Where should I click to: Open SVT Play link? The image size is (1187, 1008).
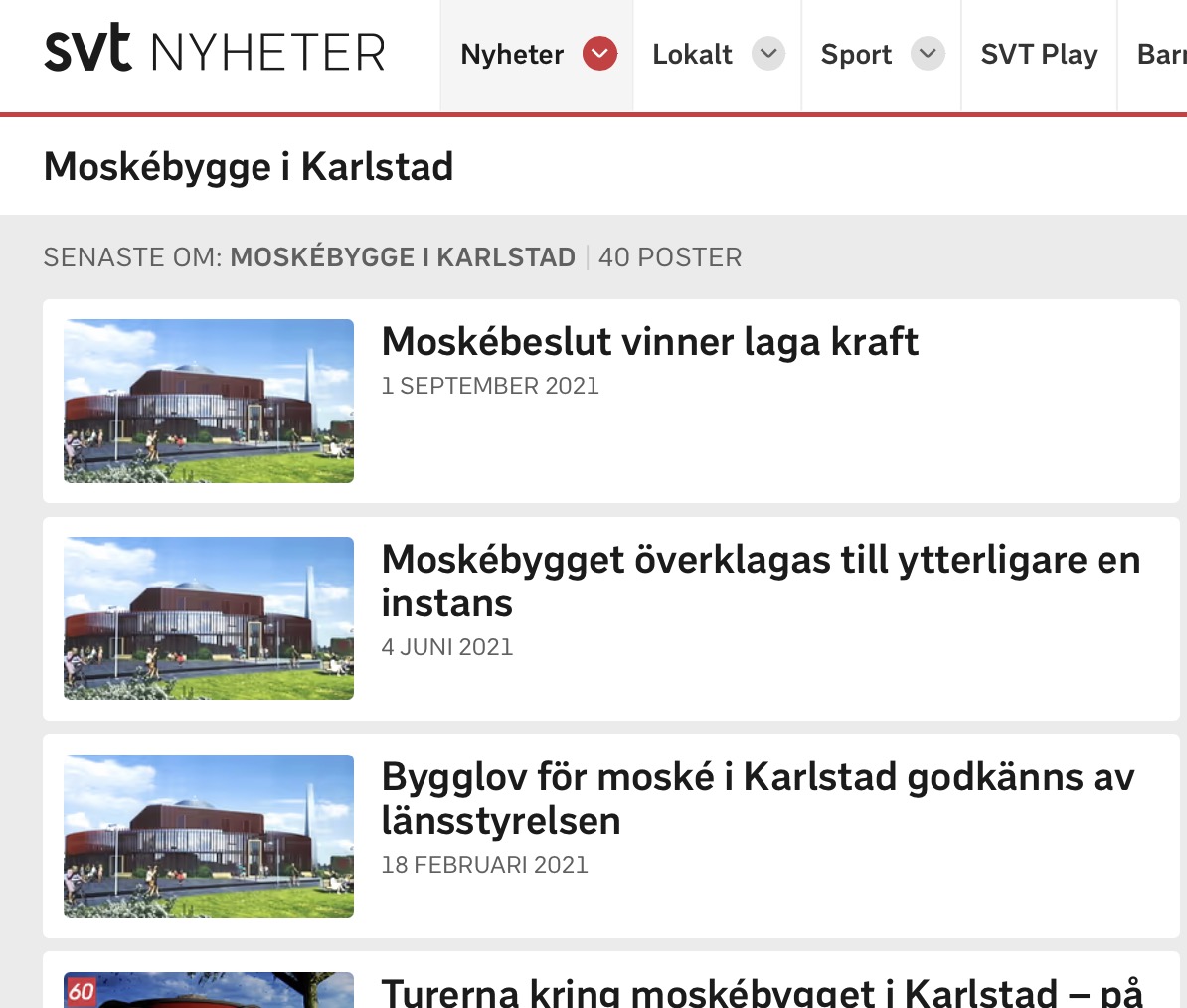click(x=1038, y=55)
